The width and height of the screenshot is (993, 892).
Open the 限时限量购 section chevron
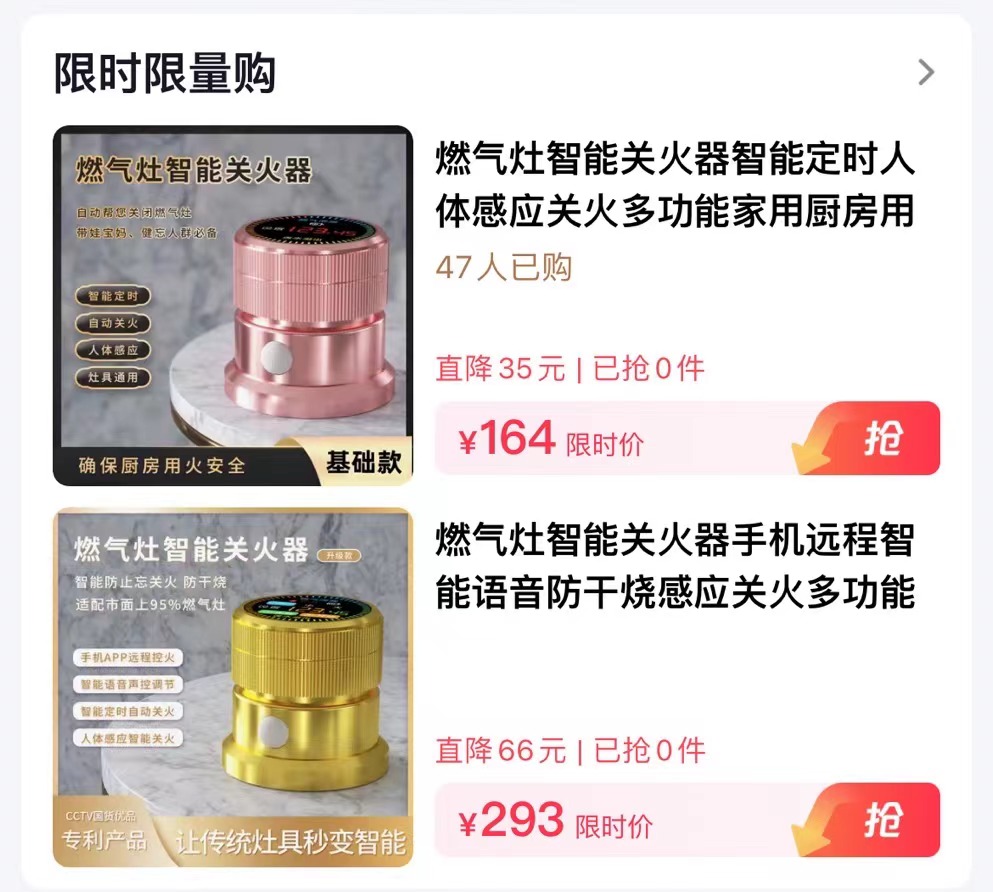pyautogui.click(x=926, y=72)
